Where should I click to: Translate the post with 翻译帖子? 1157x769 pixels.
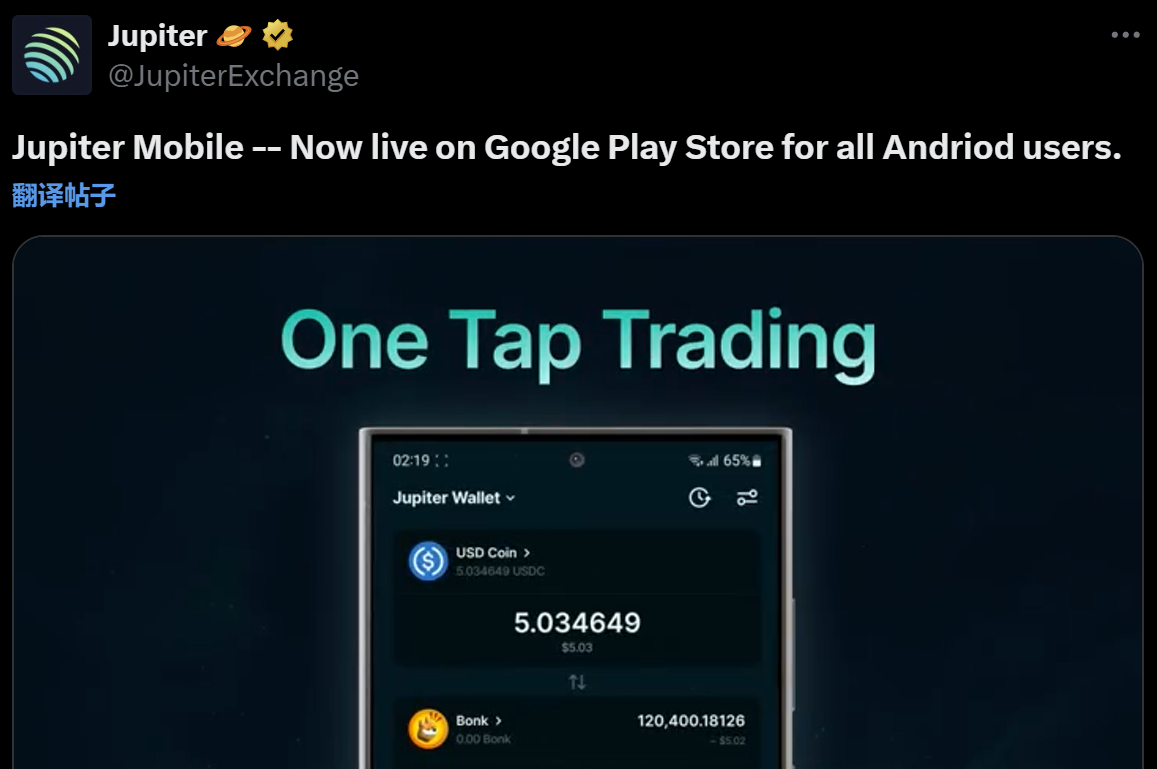point(64,195)
